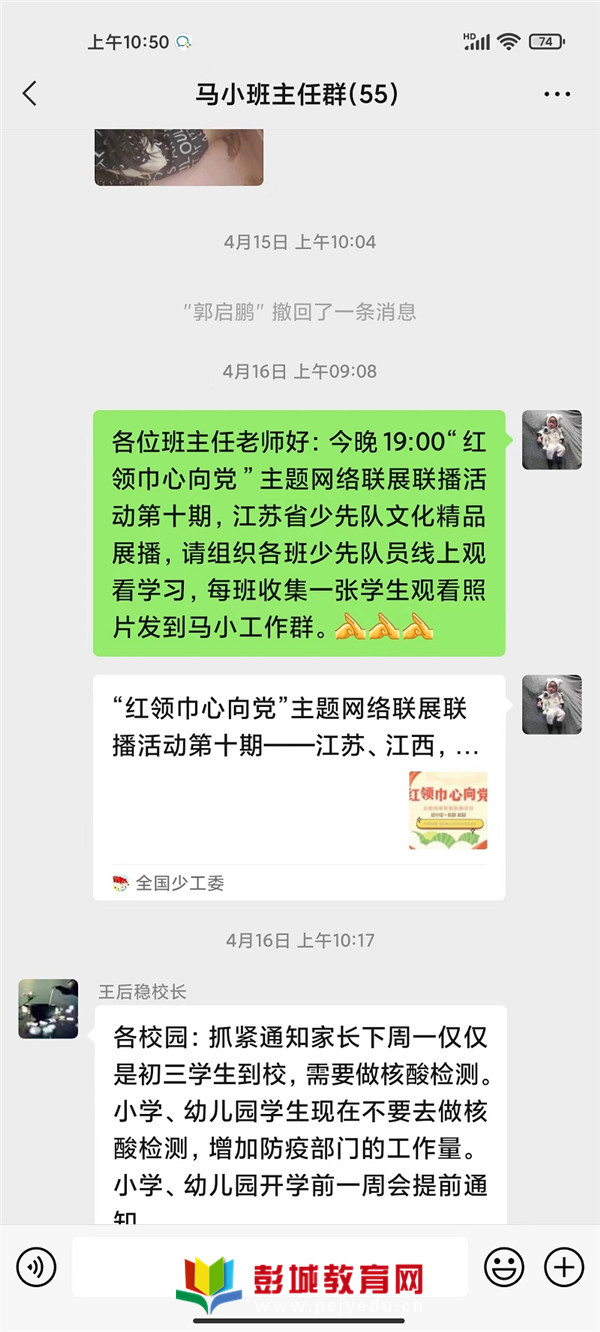Screen dimensions: 600x1332
Task: Open the shared article “红领巾心向党”主题网络联展联播
Action: tap(299, 786)
